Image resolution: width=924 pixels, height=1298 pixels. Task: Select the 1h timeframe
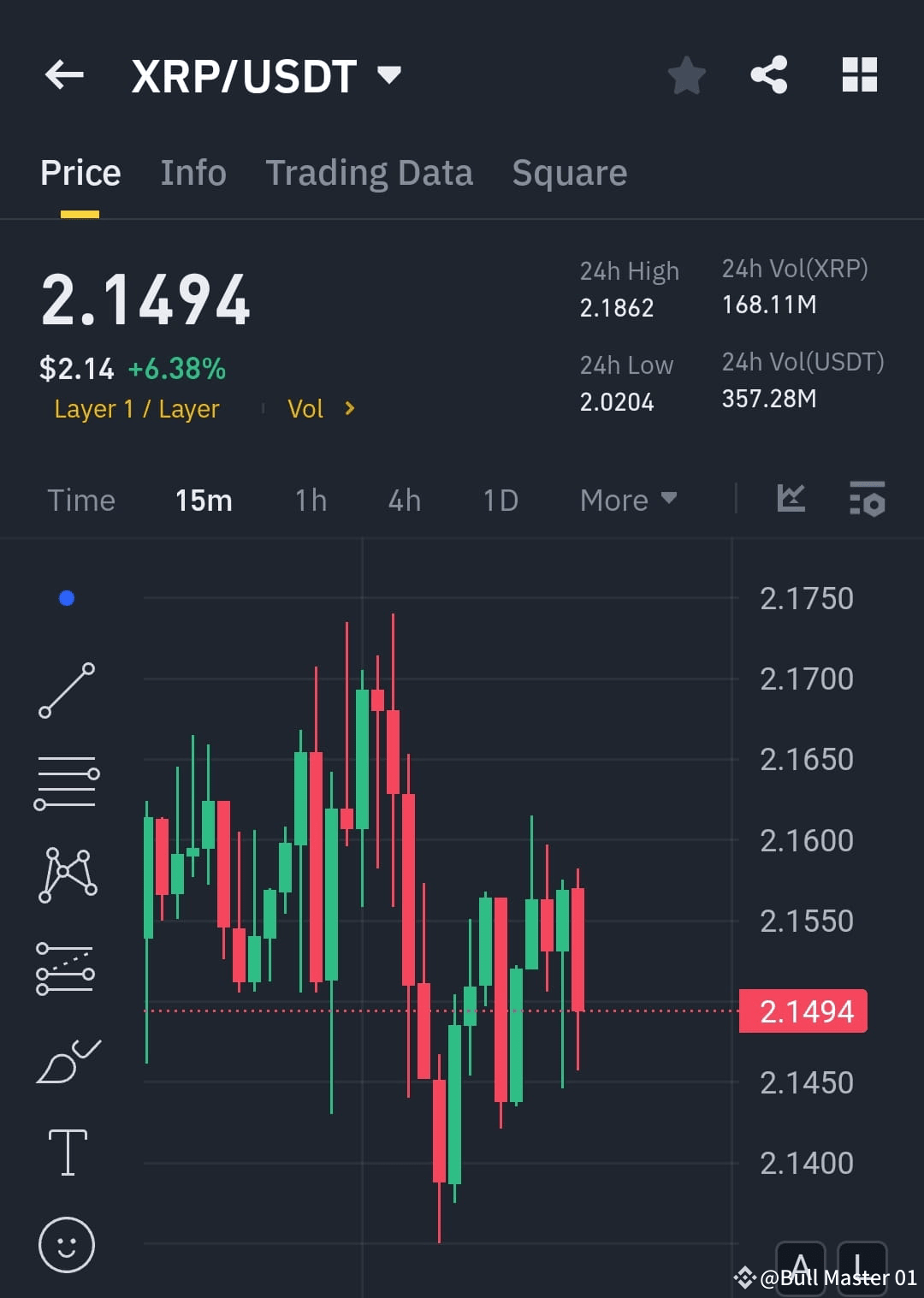[x=310, y=501]
